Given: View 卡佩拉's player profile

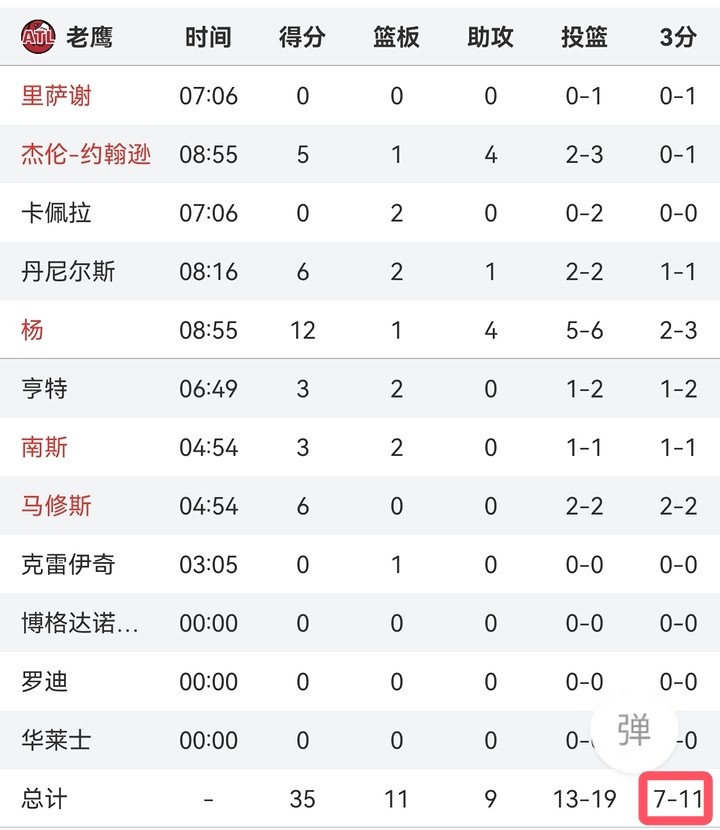Looking at the screenshot, I should pos(57,213).
